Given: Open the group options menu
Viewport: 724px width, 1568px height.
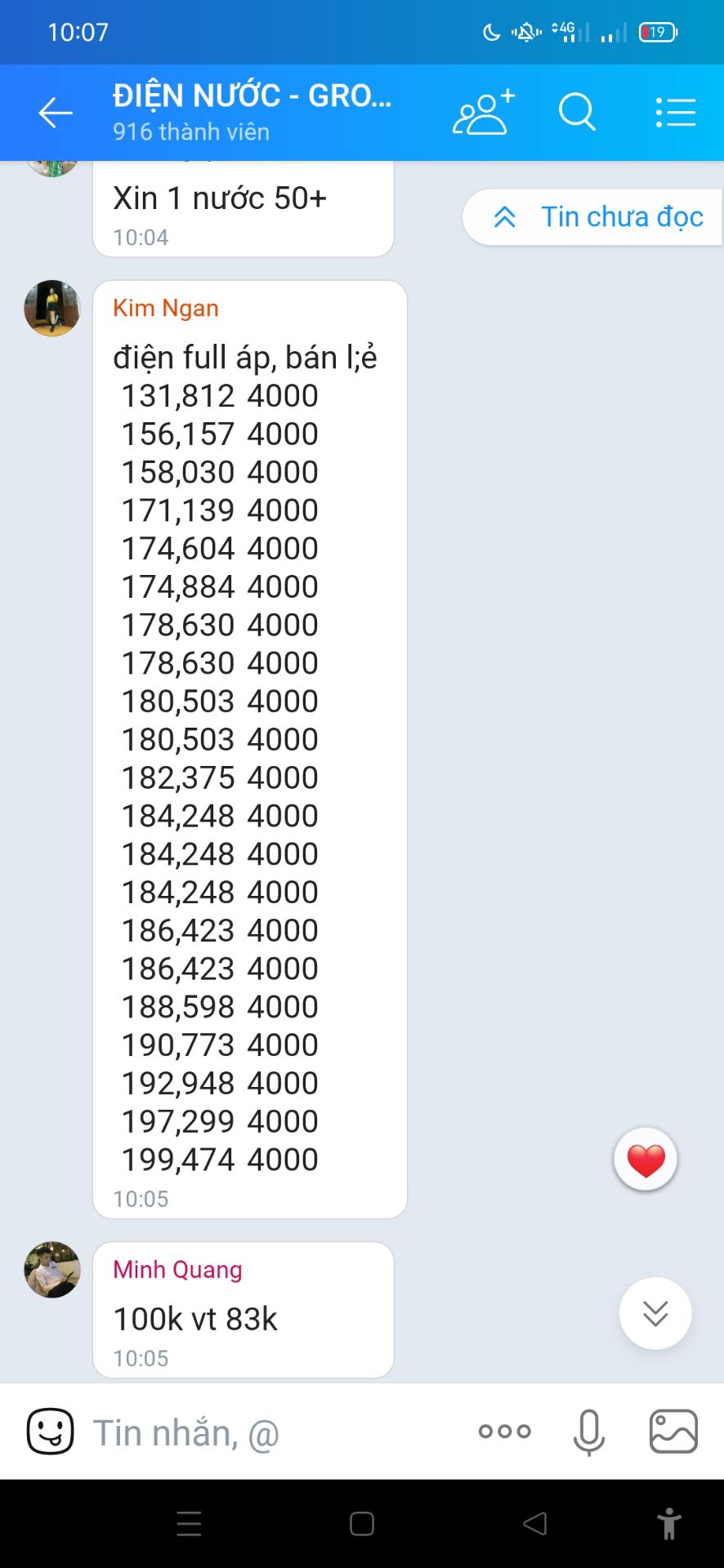Looking at the screenshot, I should pos(676,113).
